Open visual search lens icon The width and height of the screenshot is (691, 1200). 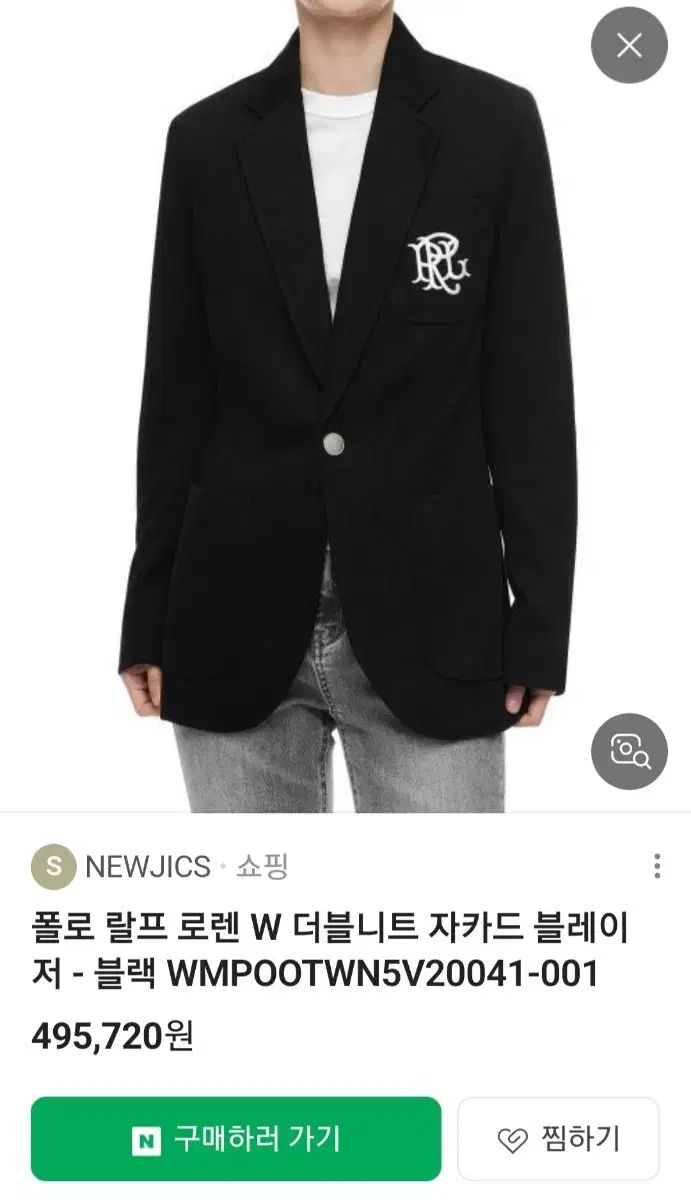click(x=629, y=751)
